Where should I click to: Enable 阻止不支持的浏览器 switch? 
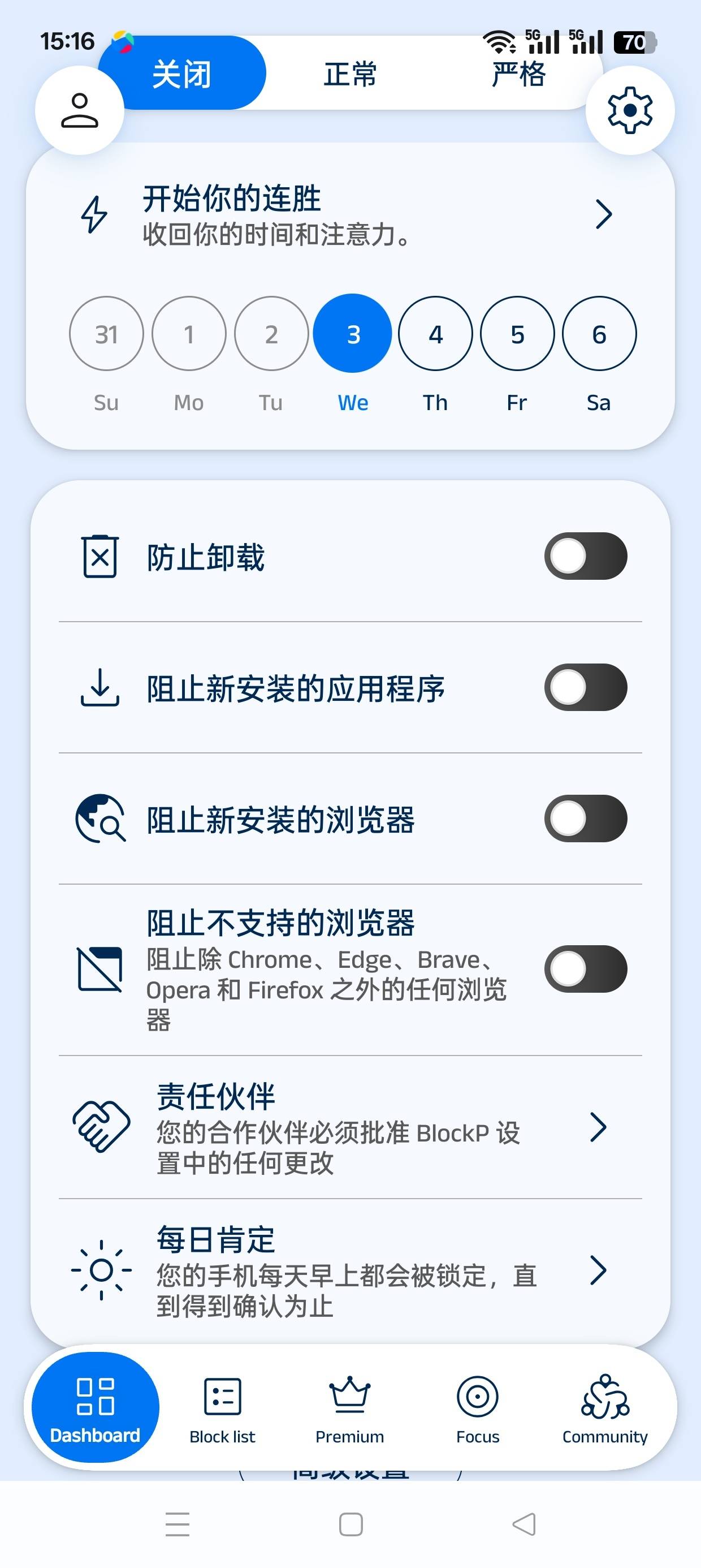pyautogui.click(x=585, y=969)
